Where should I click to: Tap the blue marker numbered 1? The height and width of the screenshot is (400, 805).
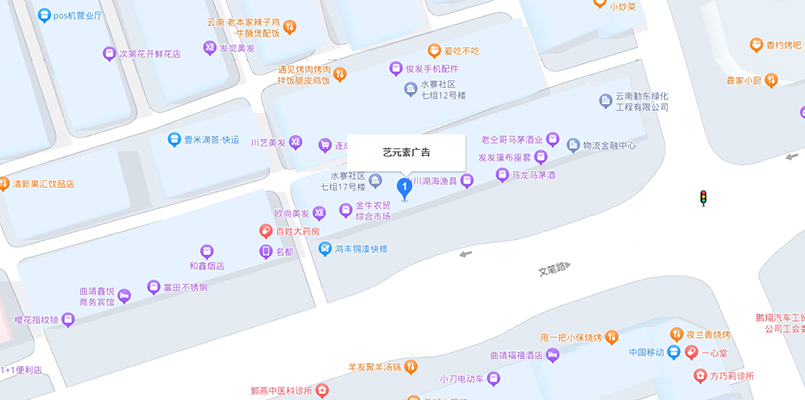tap(404, 186)
